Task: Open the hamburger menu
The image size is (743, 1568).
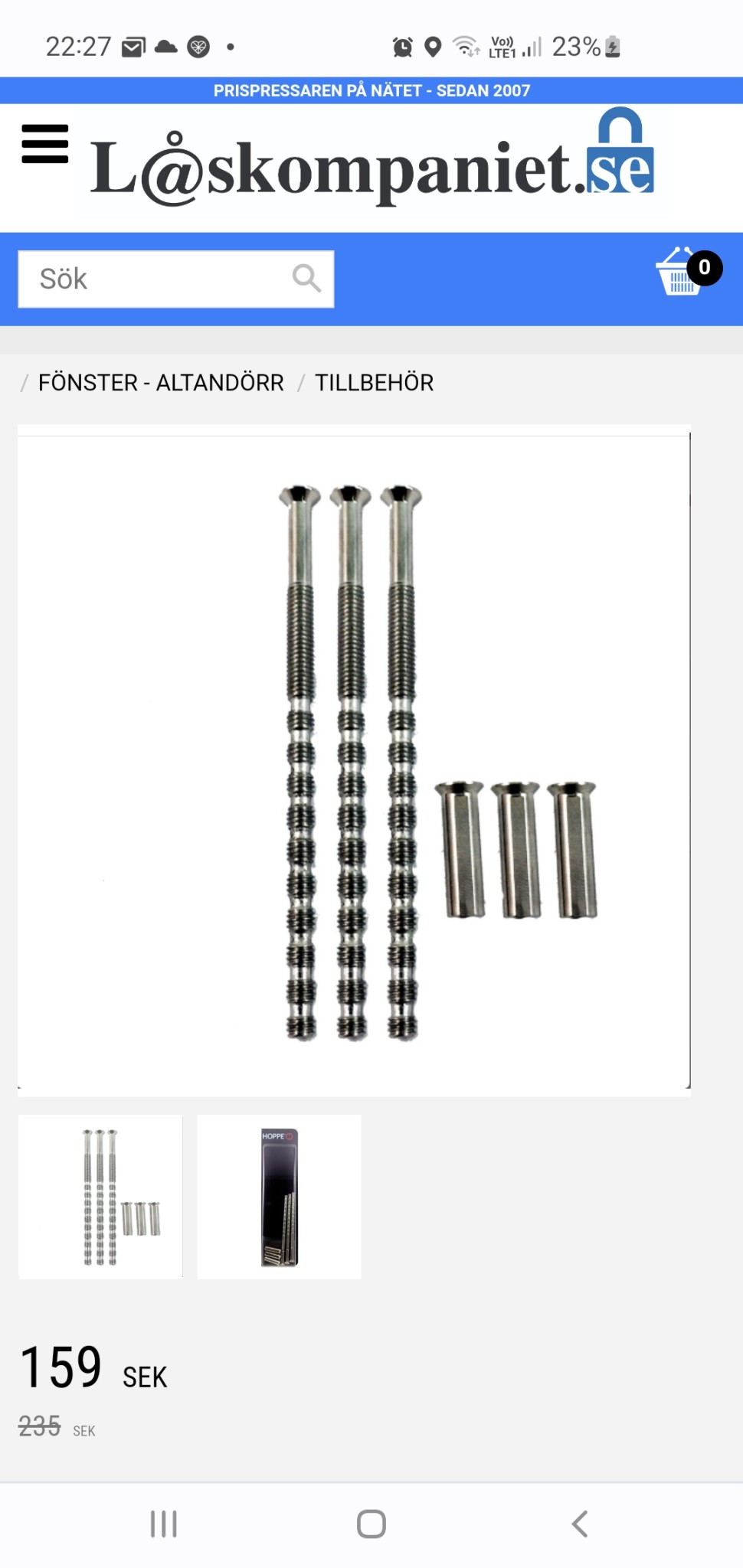Action: coord(45,144)
